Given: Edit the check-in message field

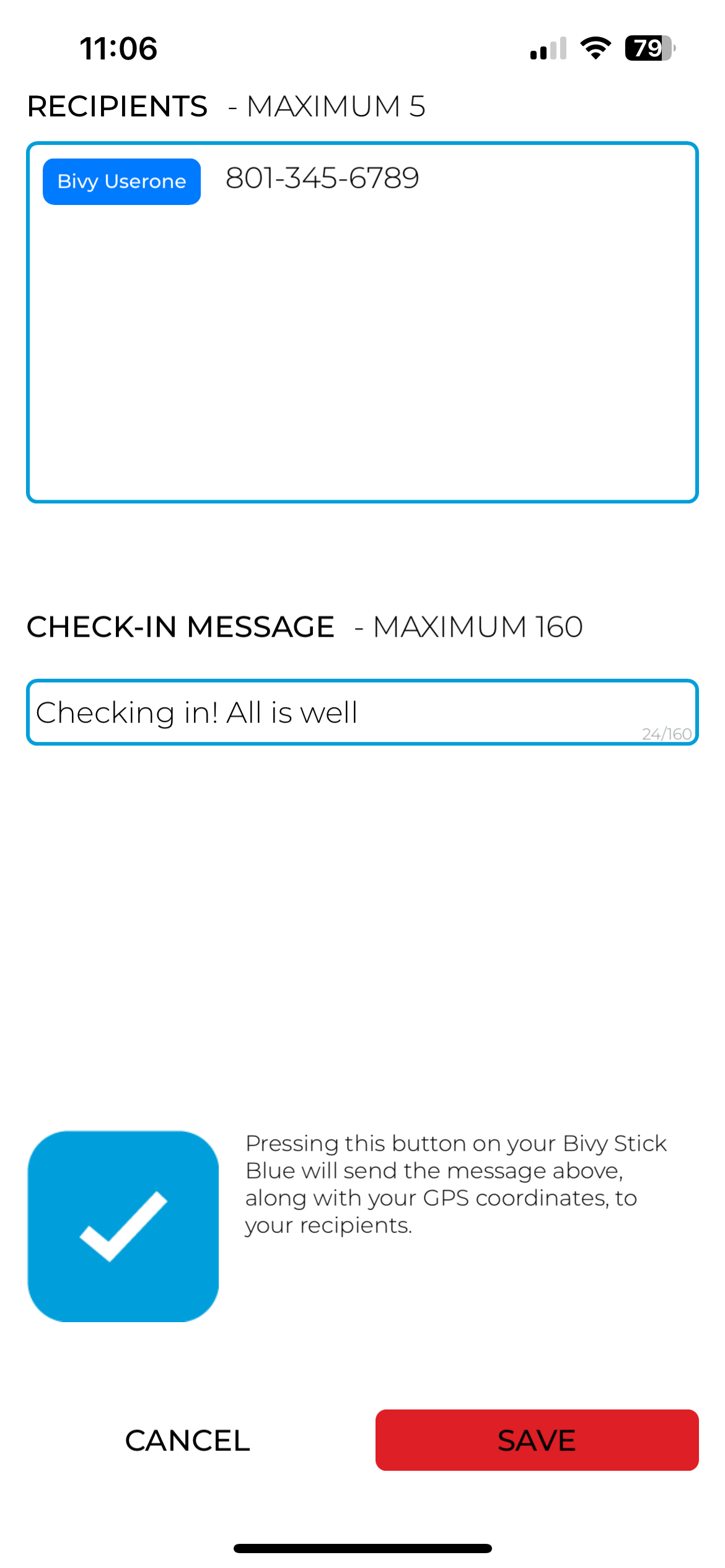Looking at the screenshot, I should (x=362, y=712).
